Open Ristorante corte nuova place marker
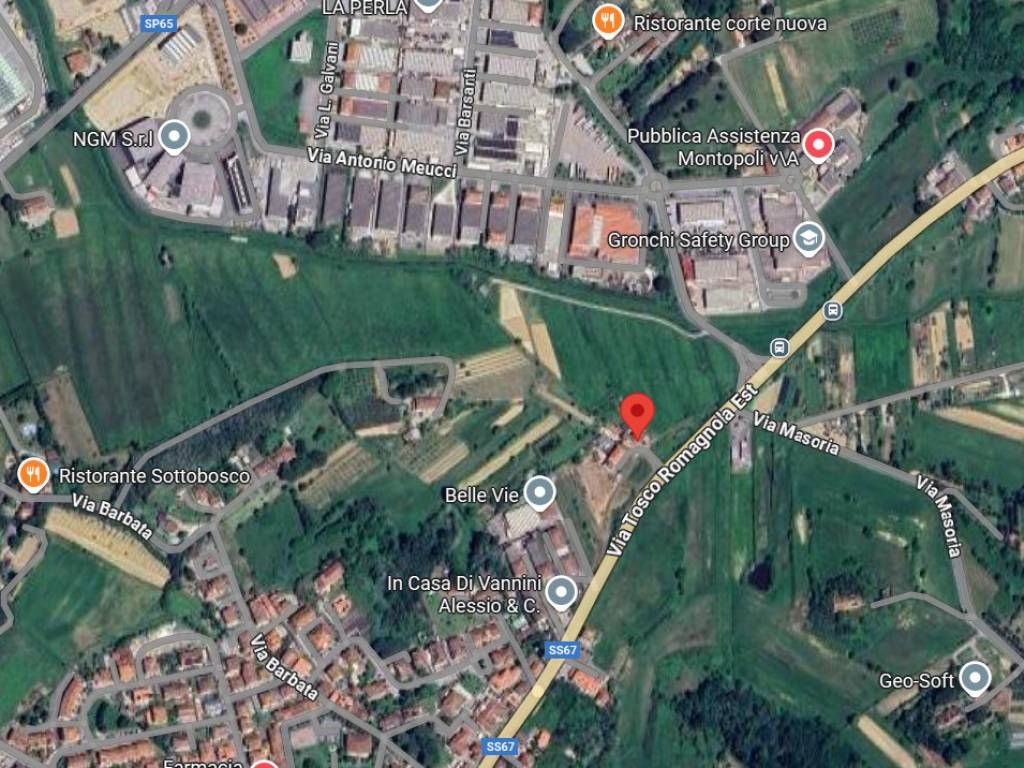Viewport: 1024px width, 768px height. click(x=606, y=18)
